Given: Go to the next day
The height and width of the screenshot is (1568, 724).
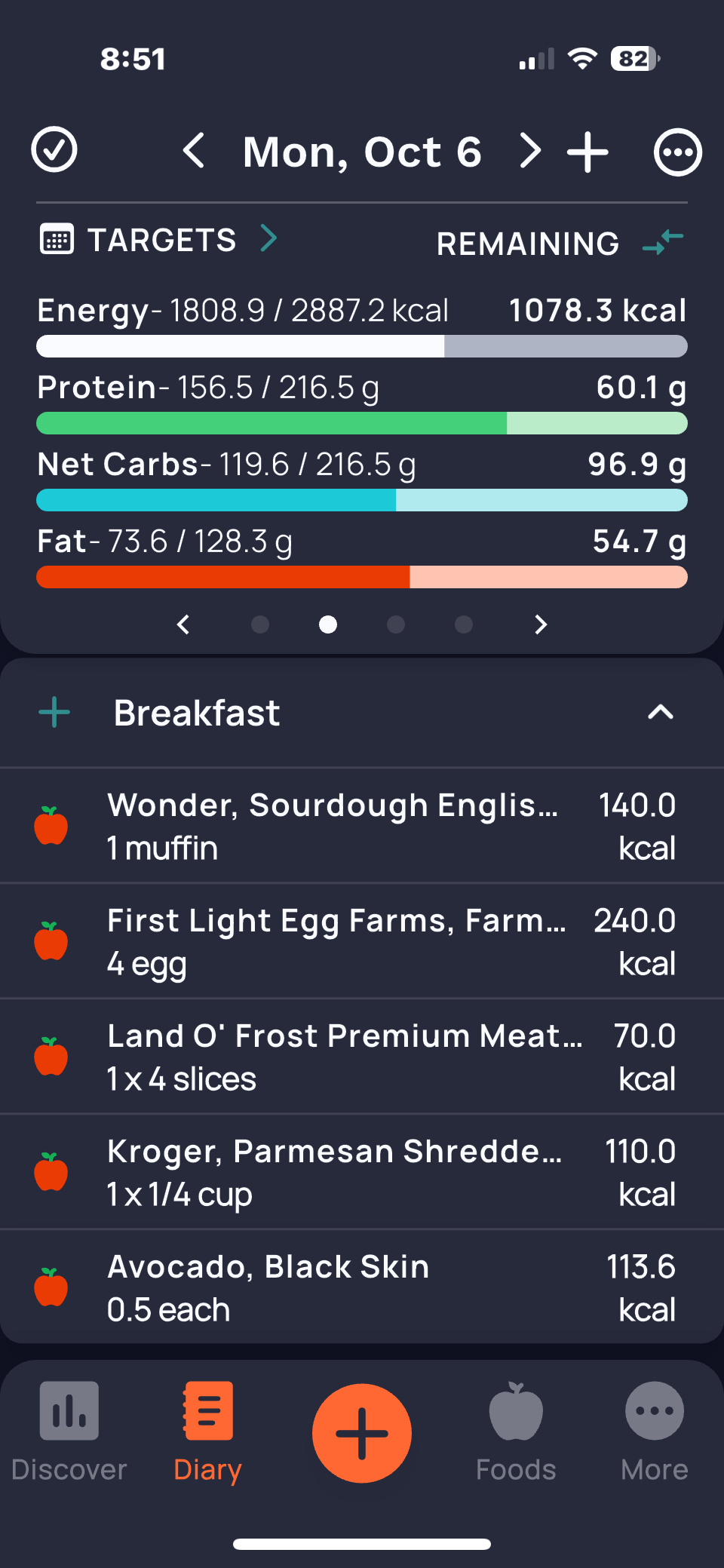Looking at the screenshot, I should tap(530, 151).
